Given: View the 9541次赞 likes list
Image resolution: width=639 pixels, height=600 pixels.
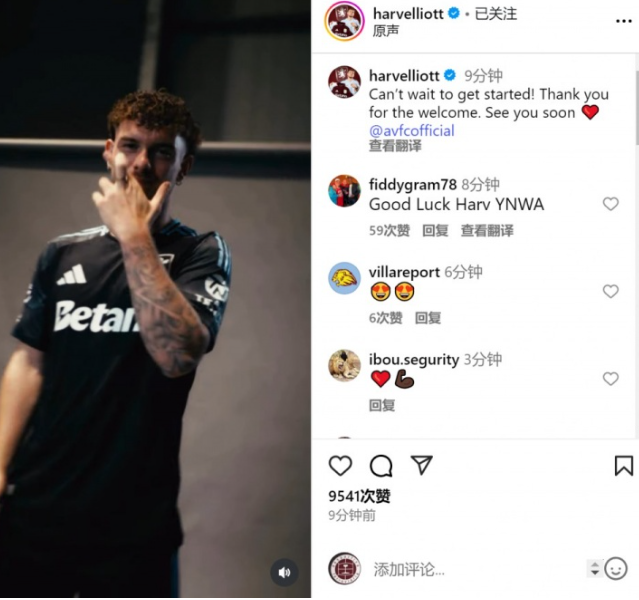Looking at the screenshot, I should pyautogui.click(x=359, y=496).
